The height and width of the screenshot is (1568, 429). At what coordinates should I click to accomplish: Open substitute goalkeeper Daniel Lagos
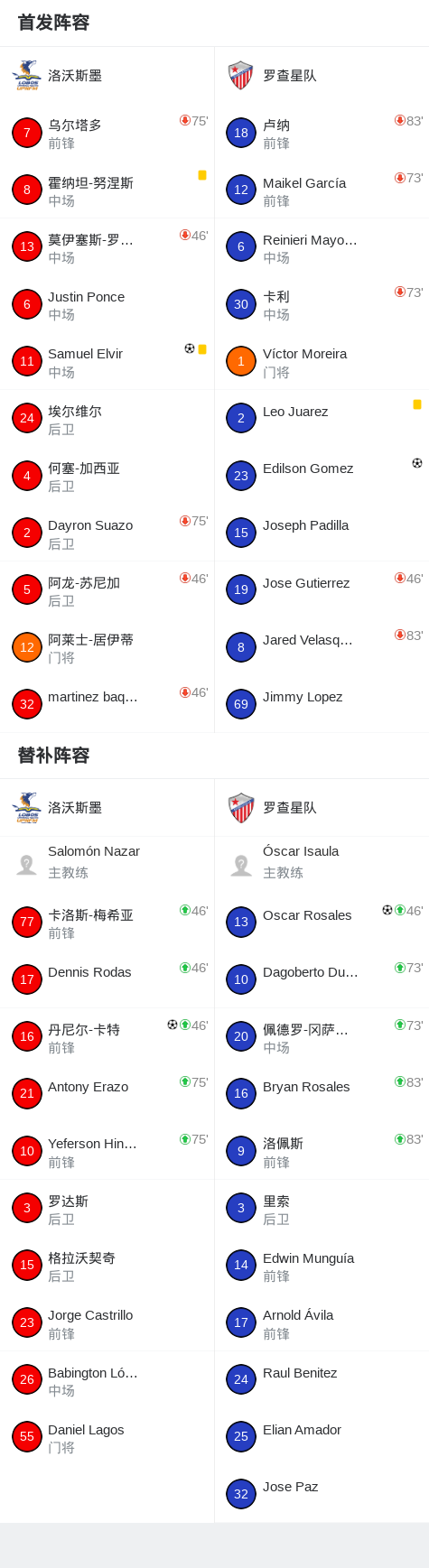point(107,1437)
